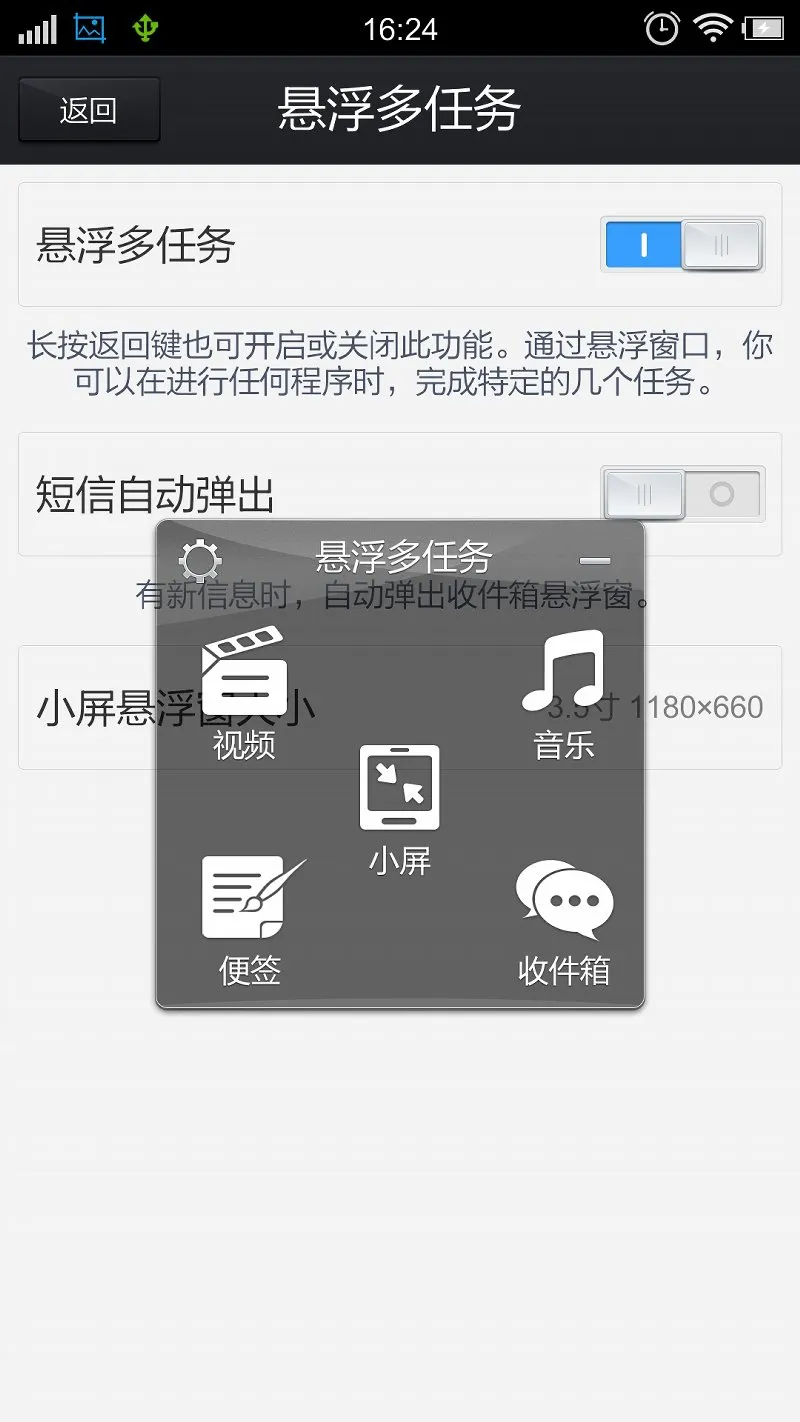Screen dimensions: 800x1422
Task: Enable the 短信自动弹出 switch
Action: pyautogui.click(x=683, y=494)
